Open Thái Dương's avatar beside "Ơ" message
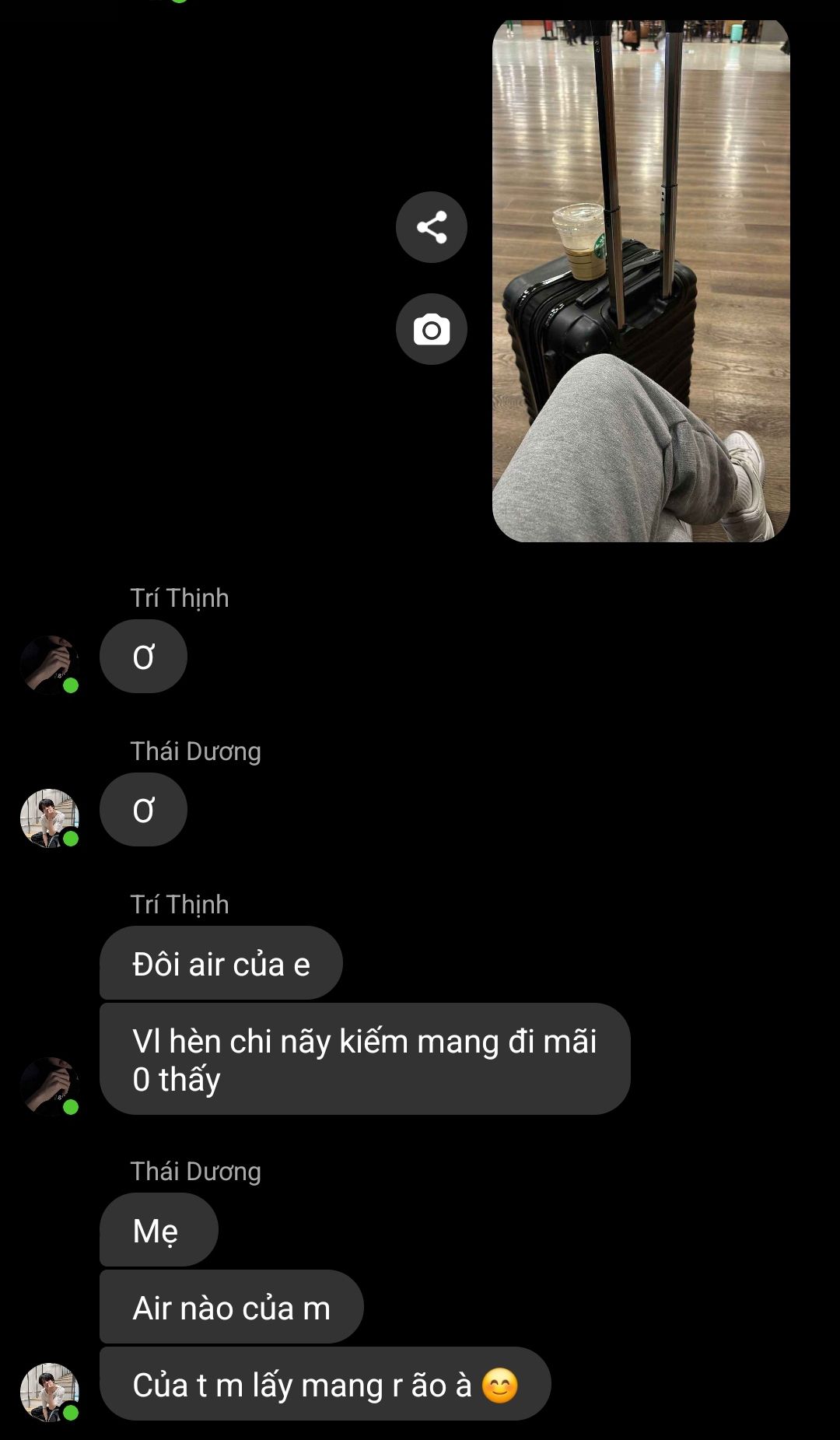The image size is (840, 1440). (50, 818)
